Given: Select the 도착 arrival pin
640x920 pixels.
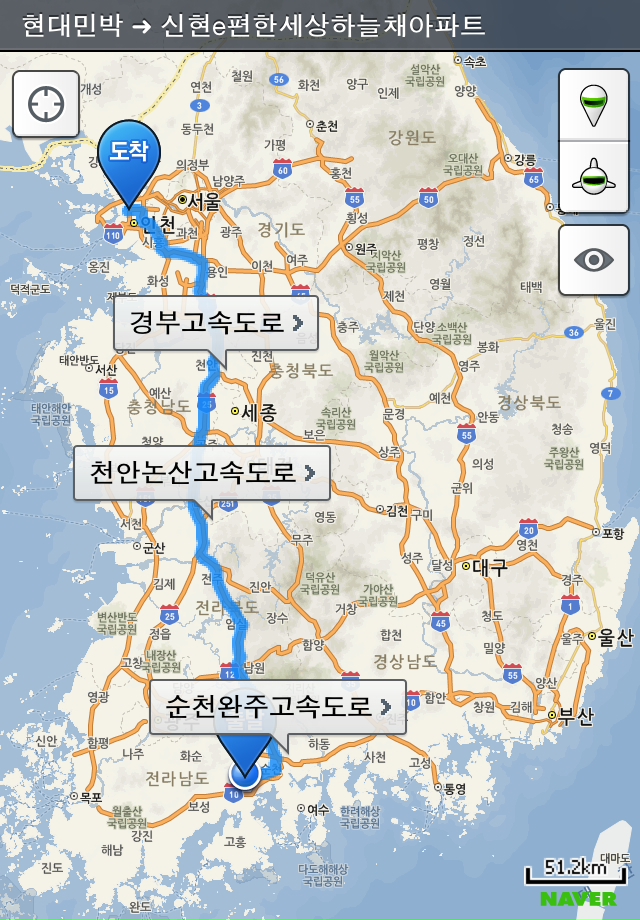Looking at the screenshot, I should point(129,156).
